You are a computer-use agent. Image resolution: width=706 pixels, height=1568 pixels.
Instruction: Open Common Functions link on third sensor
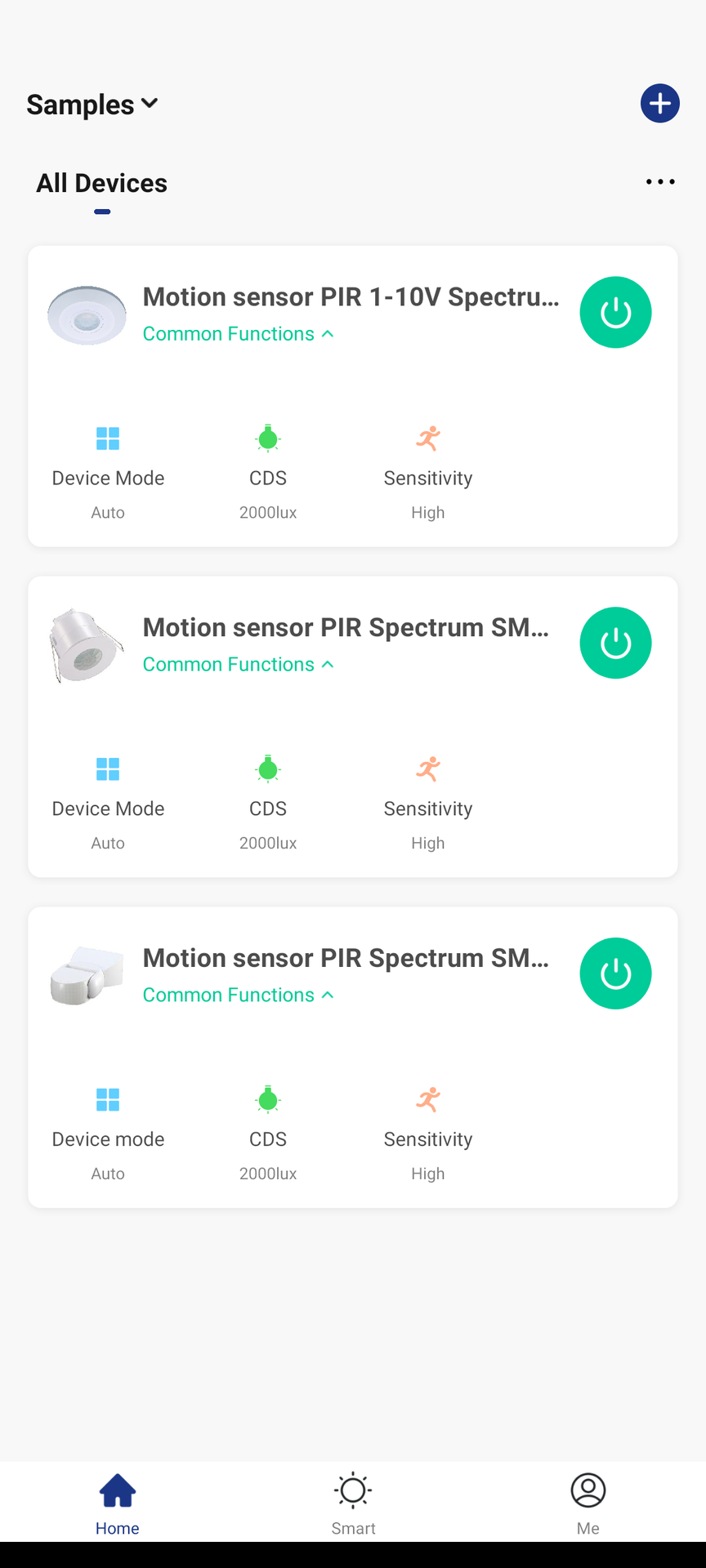tap(238, 995)
